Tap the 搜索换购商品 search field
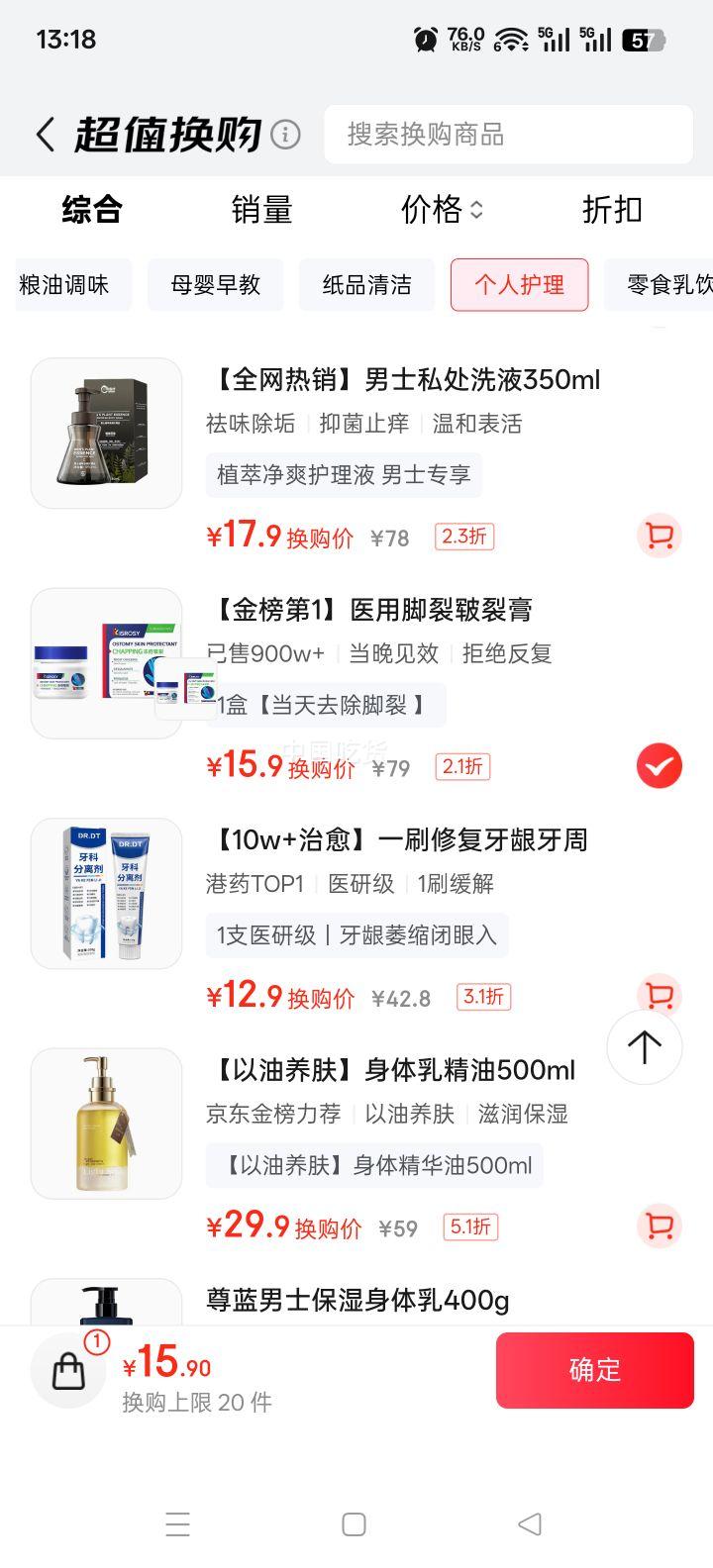Viewport: 713px width, 1568px height. tap(508, 135)
